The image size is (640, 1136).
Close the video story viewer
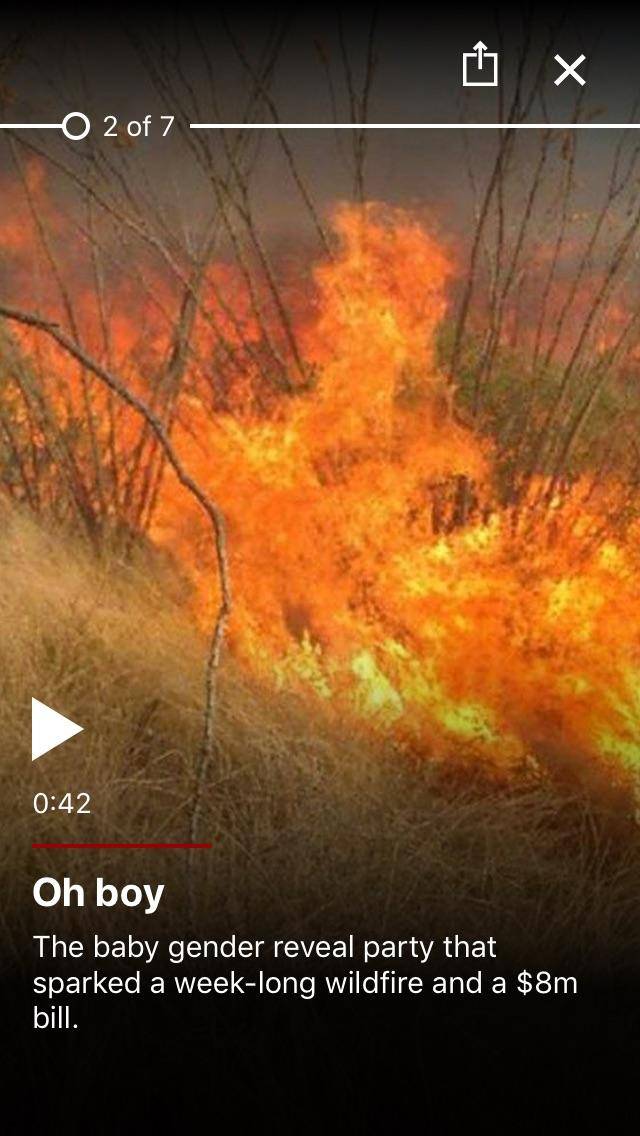pyautogui.click(x=570, y=70)
